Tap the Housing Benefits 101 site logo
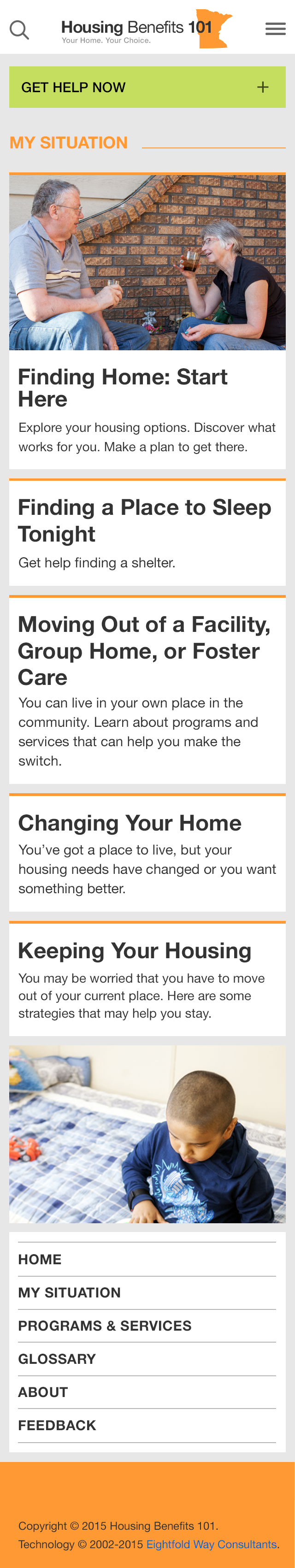The image size is (295, 1568). 146,29
